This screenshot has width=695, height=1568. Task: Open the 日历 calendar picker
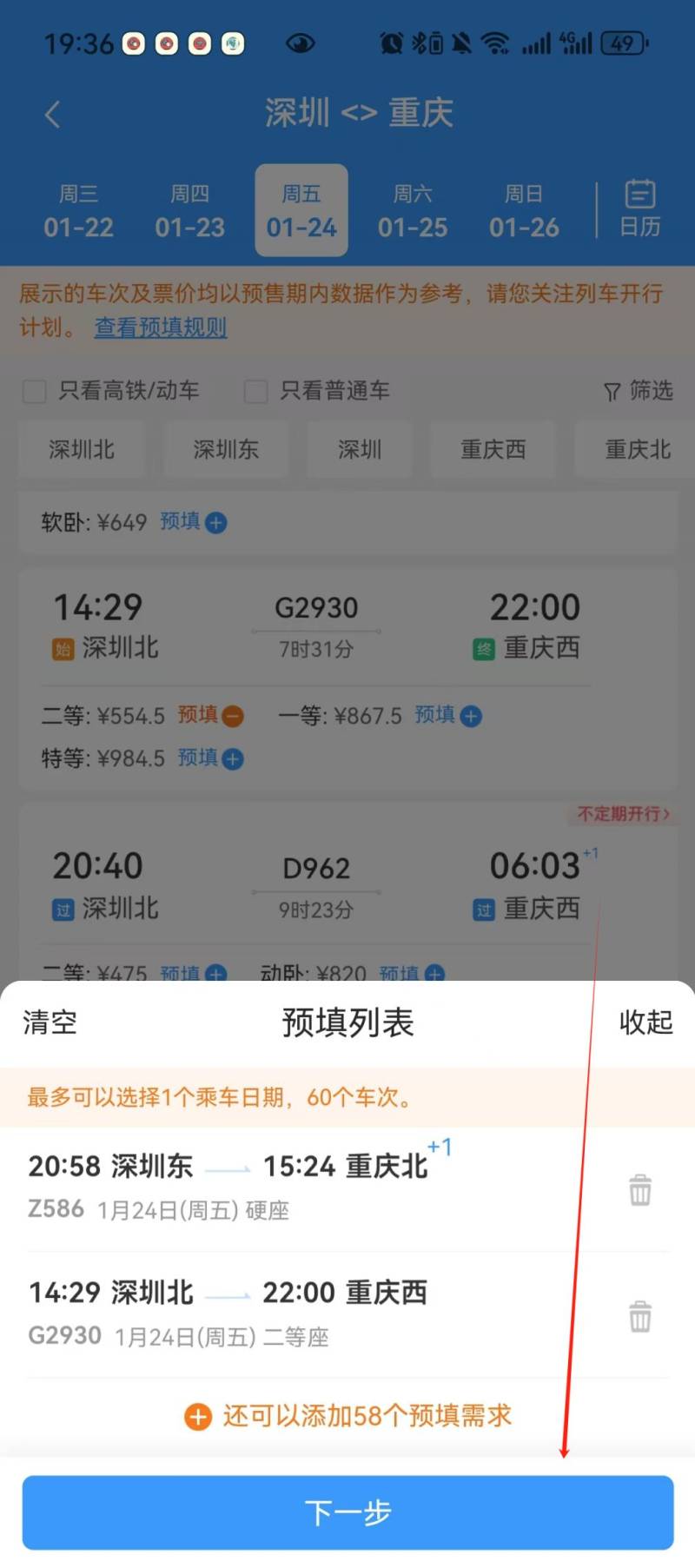[639, 208]
